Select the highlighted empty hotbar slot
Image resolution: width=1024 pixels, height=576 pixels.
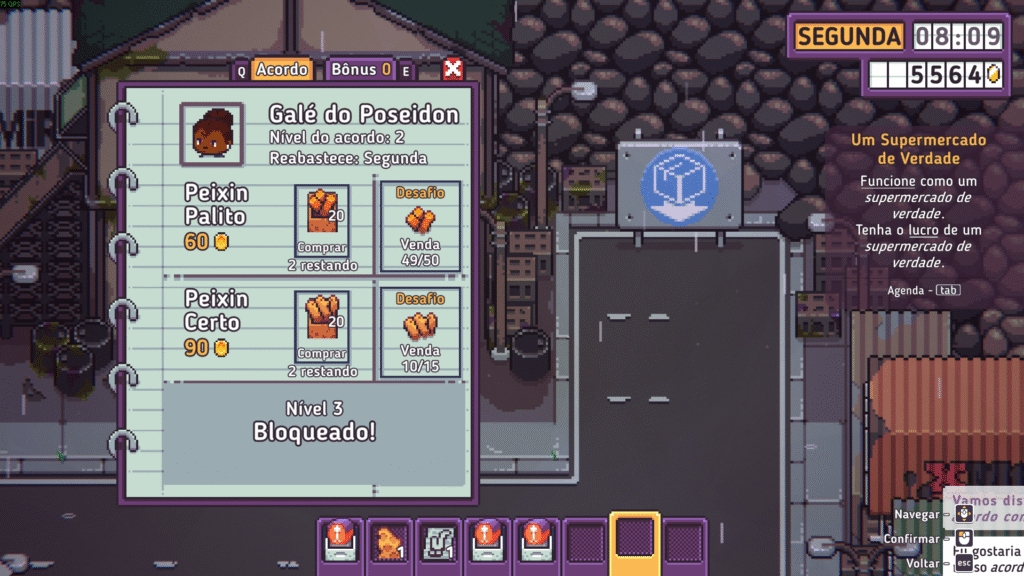tap(634, 541)
